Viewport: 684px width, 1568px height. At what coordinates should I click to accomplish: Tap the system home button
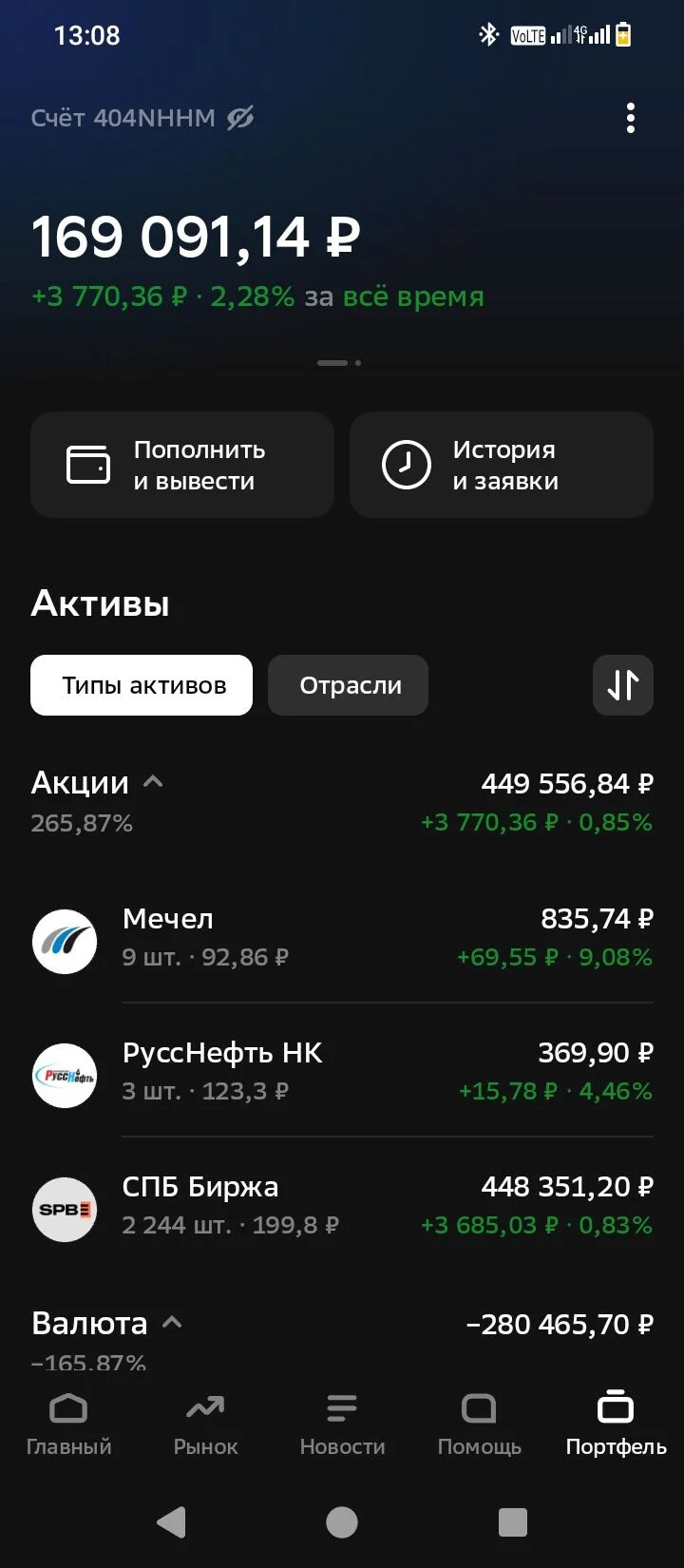tap(342, 1522)
